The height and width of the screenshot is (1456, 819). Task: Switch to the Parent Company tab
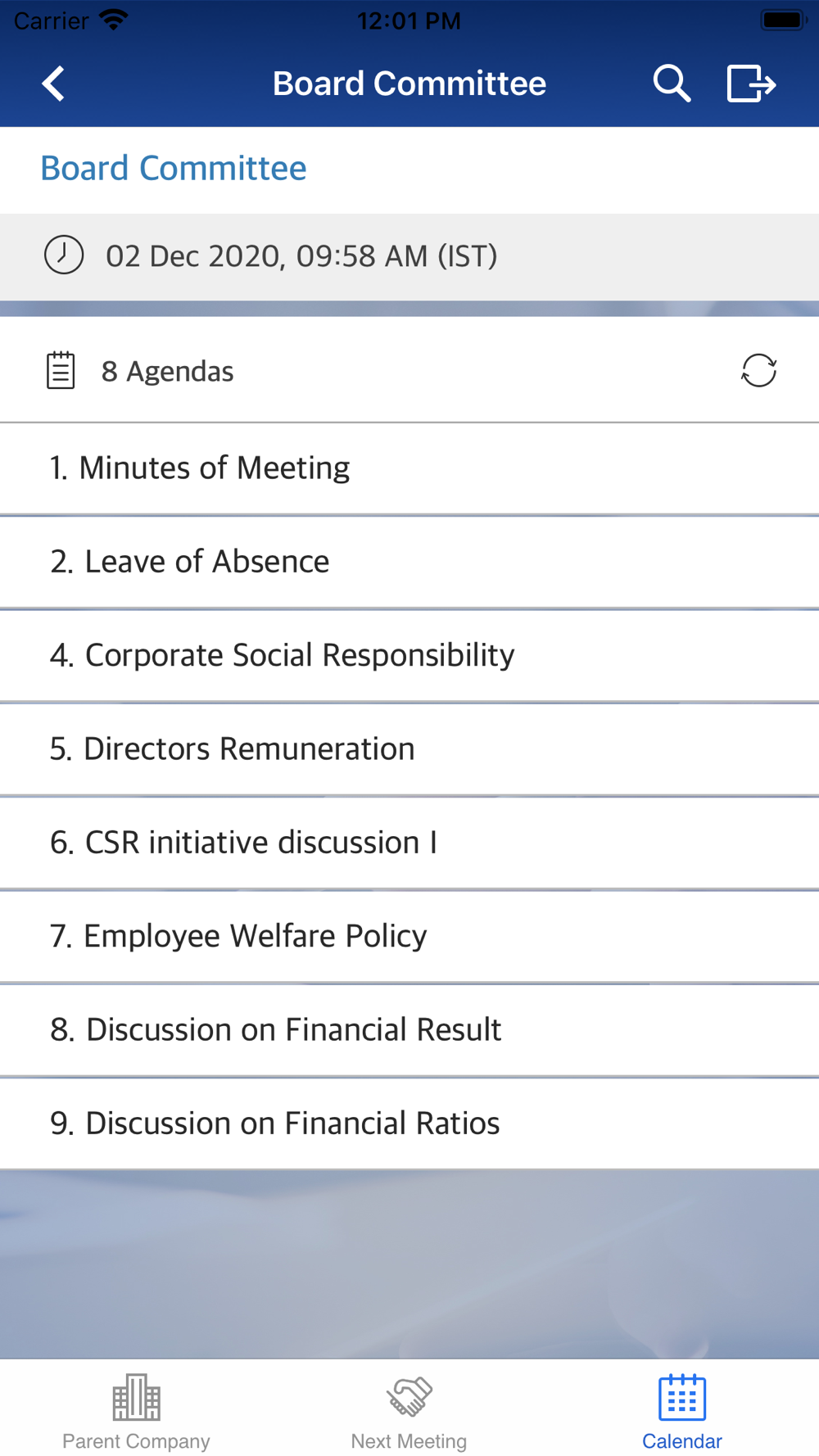[136, 1411]
